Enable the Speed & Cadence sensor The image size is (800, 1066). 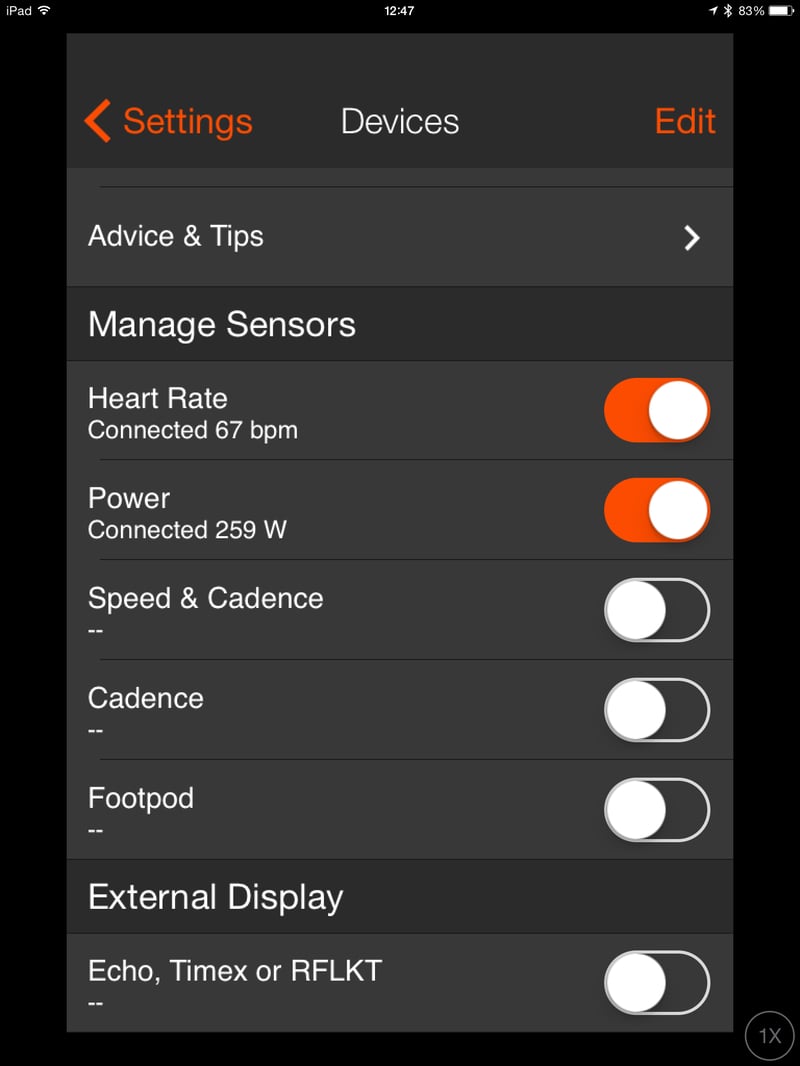point(657,610)
